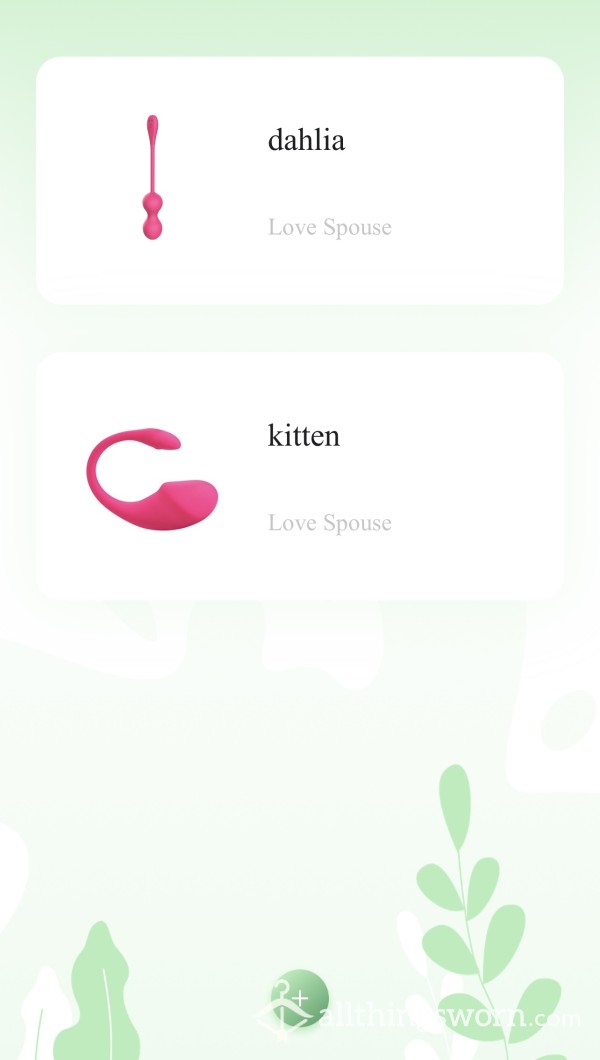Tap the green add device button
Screen dimensions: 600x1060
pos(299,998)
